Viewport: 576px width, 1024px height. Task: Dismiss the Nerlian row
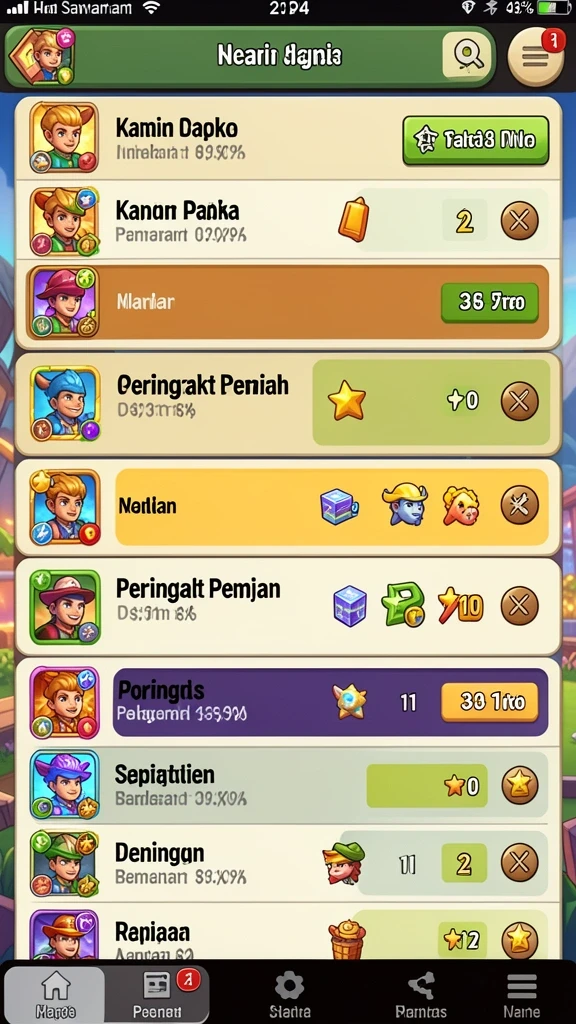(x=519, y=505)
